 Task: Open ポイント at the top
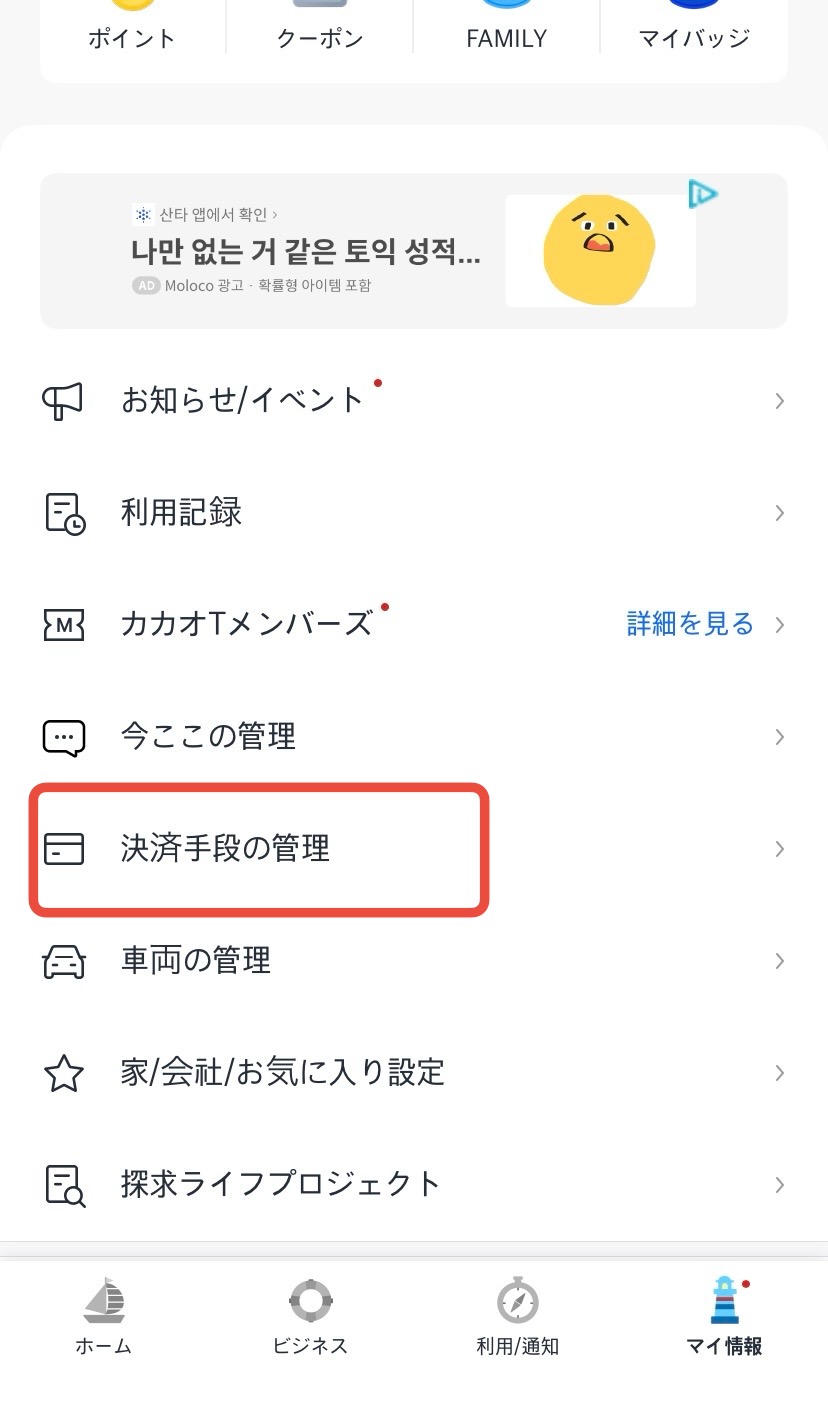pyautogui.click(x=132, y=30)
